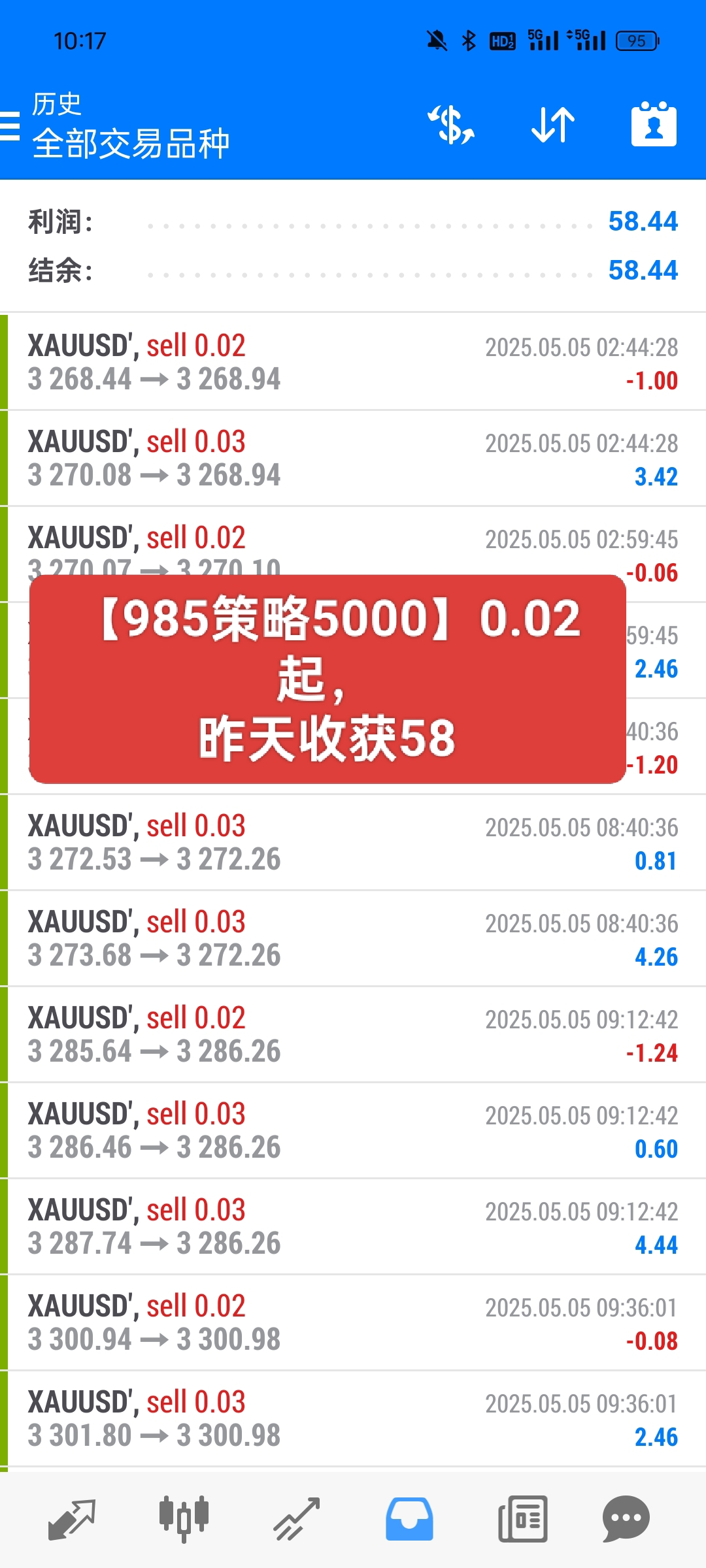Open the trade with profit 4.26
The height and width of the screenshot is (1568, 706).
[x=353, y=938]
